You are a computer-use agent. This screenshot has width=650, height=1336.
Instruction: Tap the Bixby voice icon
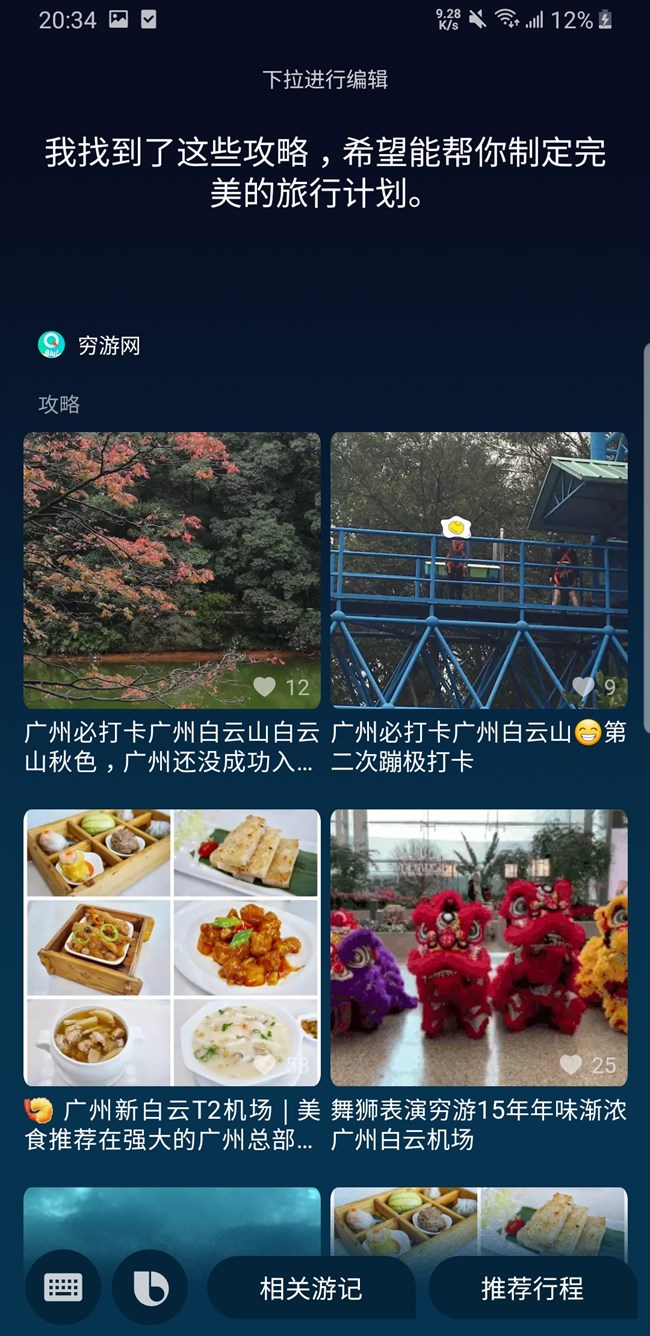150,1287
